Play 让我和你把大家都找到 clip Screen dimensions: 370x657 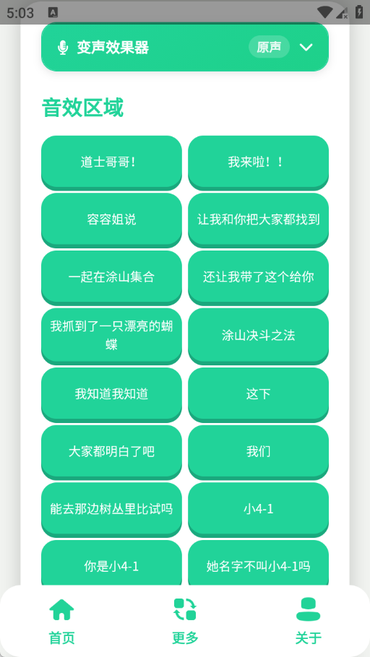(x=258, y=220)
